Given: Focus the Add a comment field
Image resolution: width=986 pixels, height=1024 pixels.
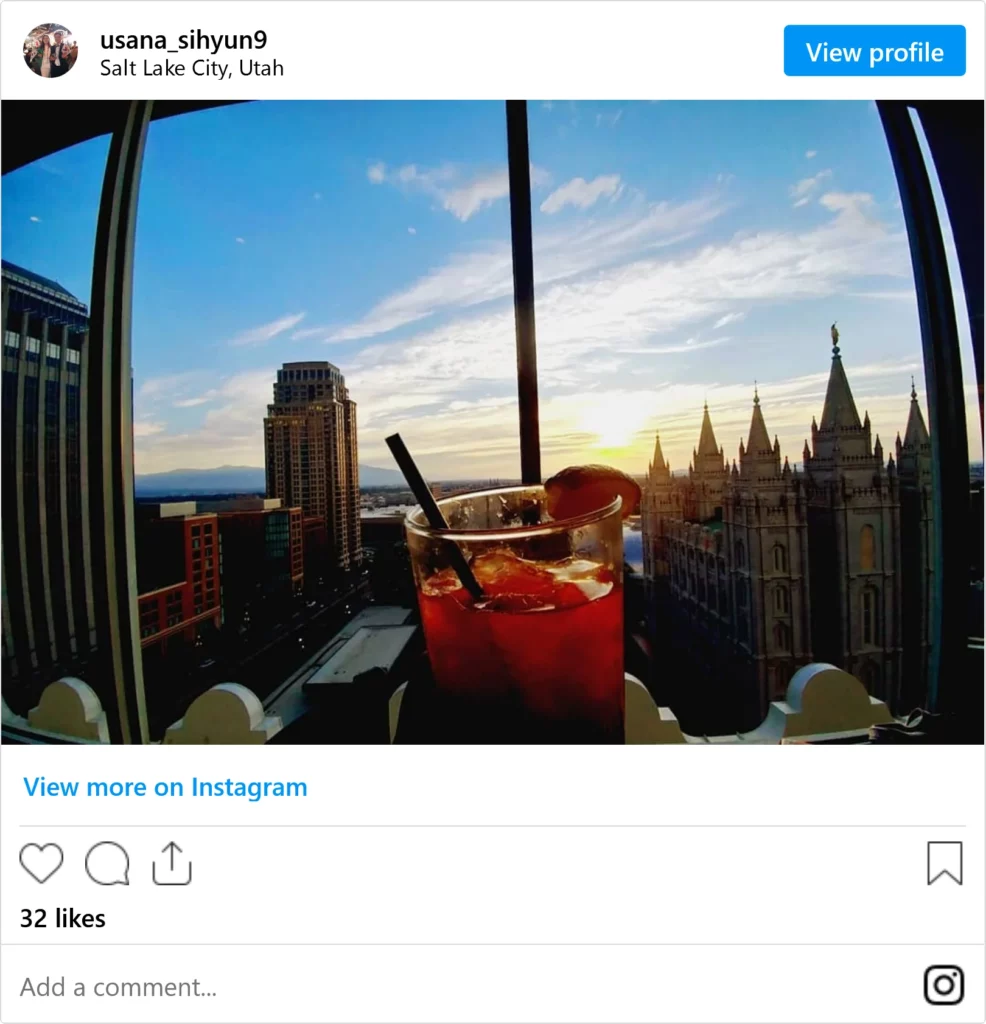Looking at the screenshot, I should pos(400,987).
